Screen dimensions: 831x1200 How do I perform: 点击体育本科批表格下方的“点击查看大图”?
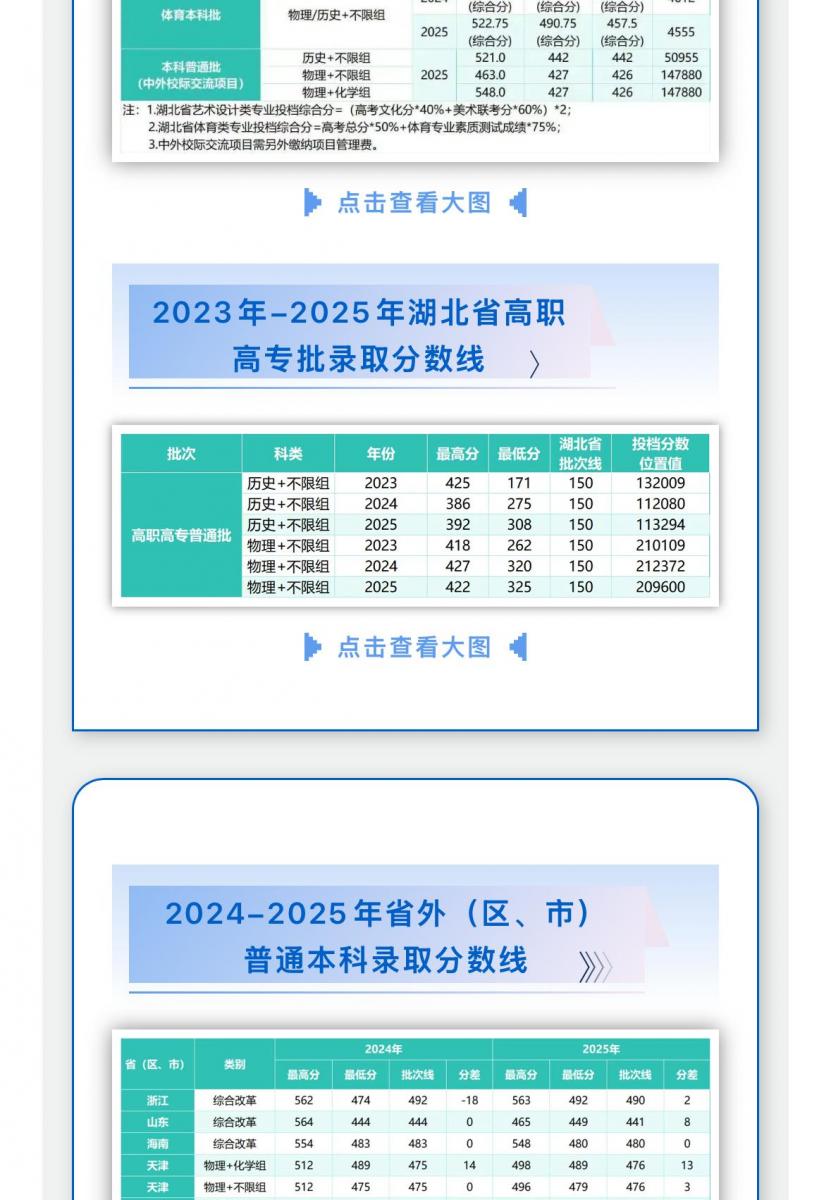(x=415, y=203)
